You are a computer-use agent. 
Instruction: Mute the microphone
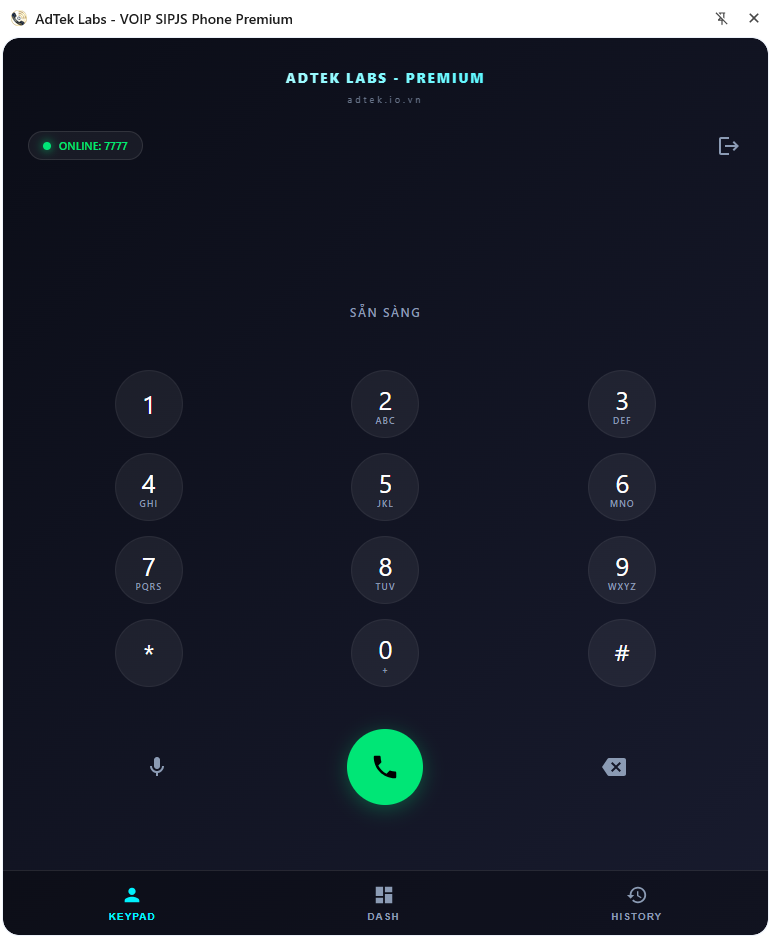pos(157,767)
